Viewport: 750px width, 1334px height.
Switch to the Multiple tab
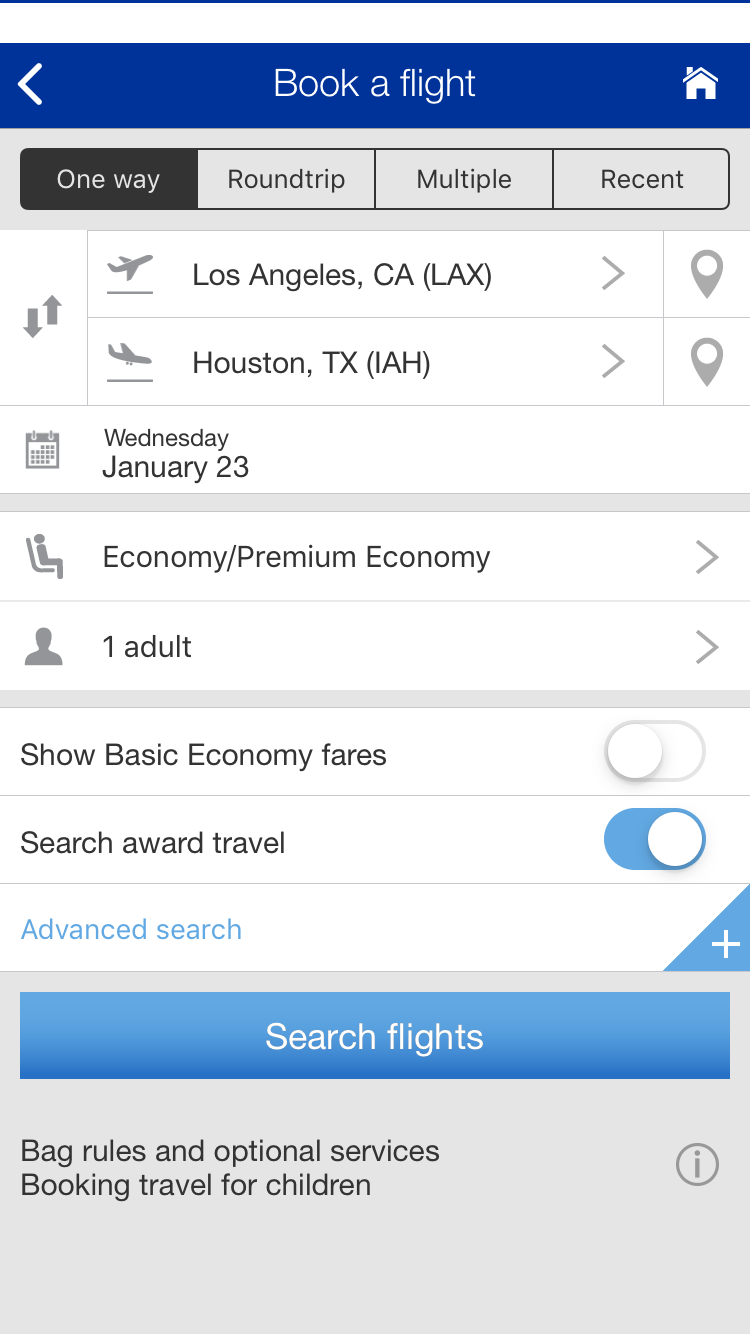pyautogui.click(x=464, y=179)
